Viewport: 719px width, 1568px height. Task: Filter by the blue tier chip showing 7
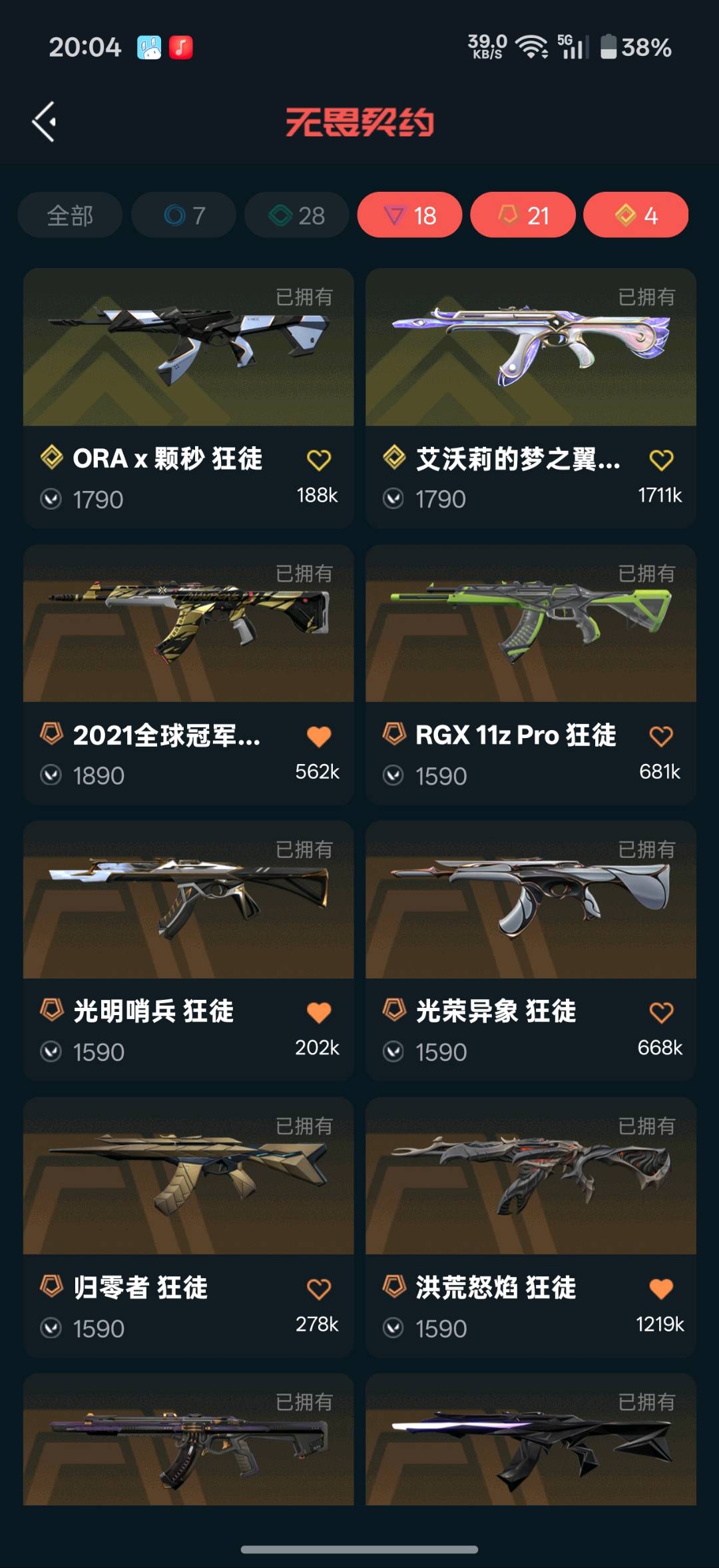(184, 215)
